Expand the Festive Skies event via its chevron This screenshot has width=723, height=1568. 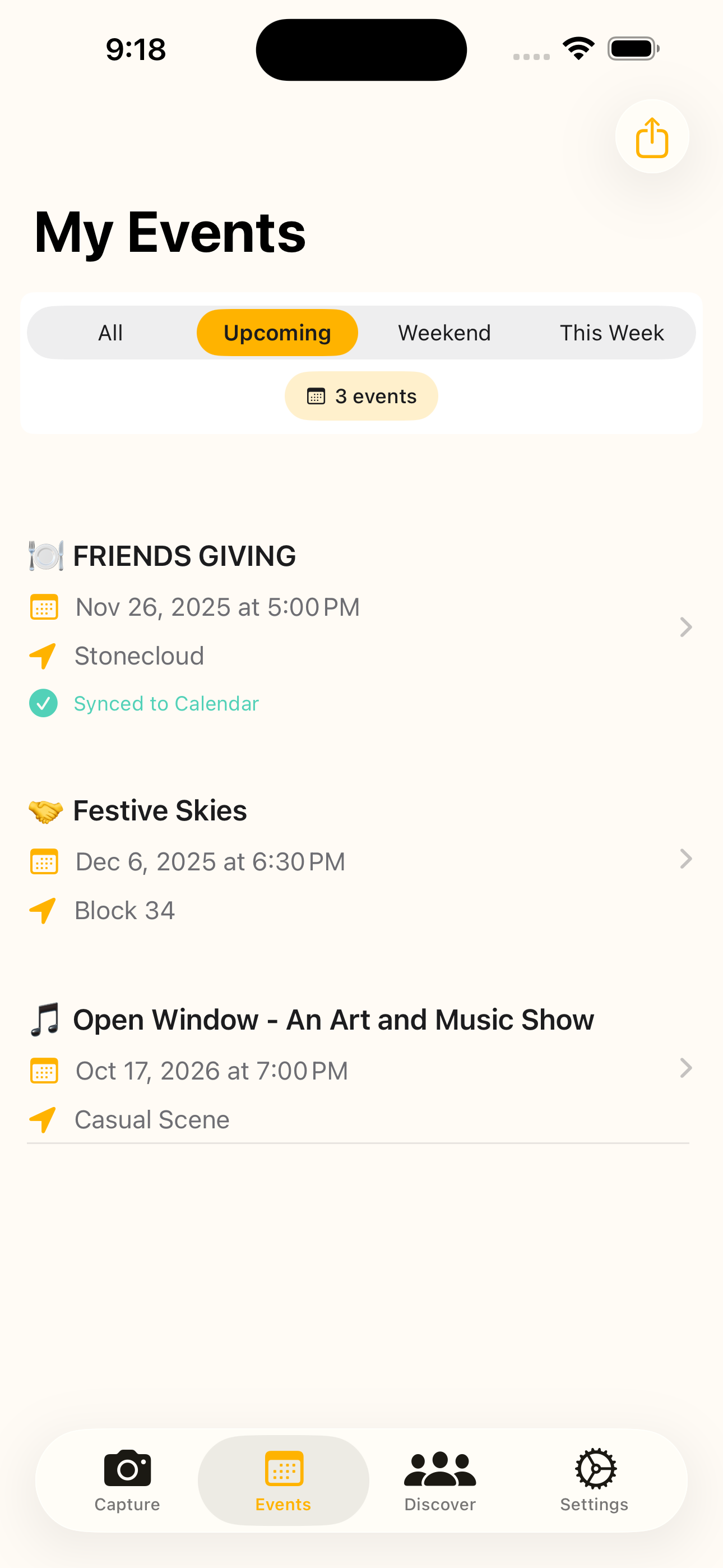click(x=685, y=860)
